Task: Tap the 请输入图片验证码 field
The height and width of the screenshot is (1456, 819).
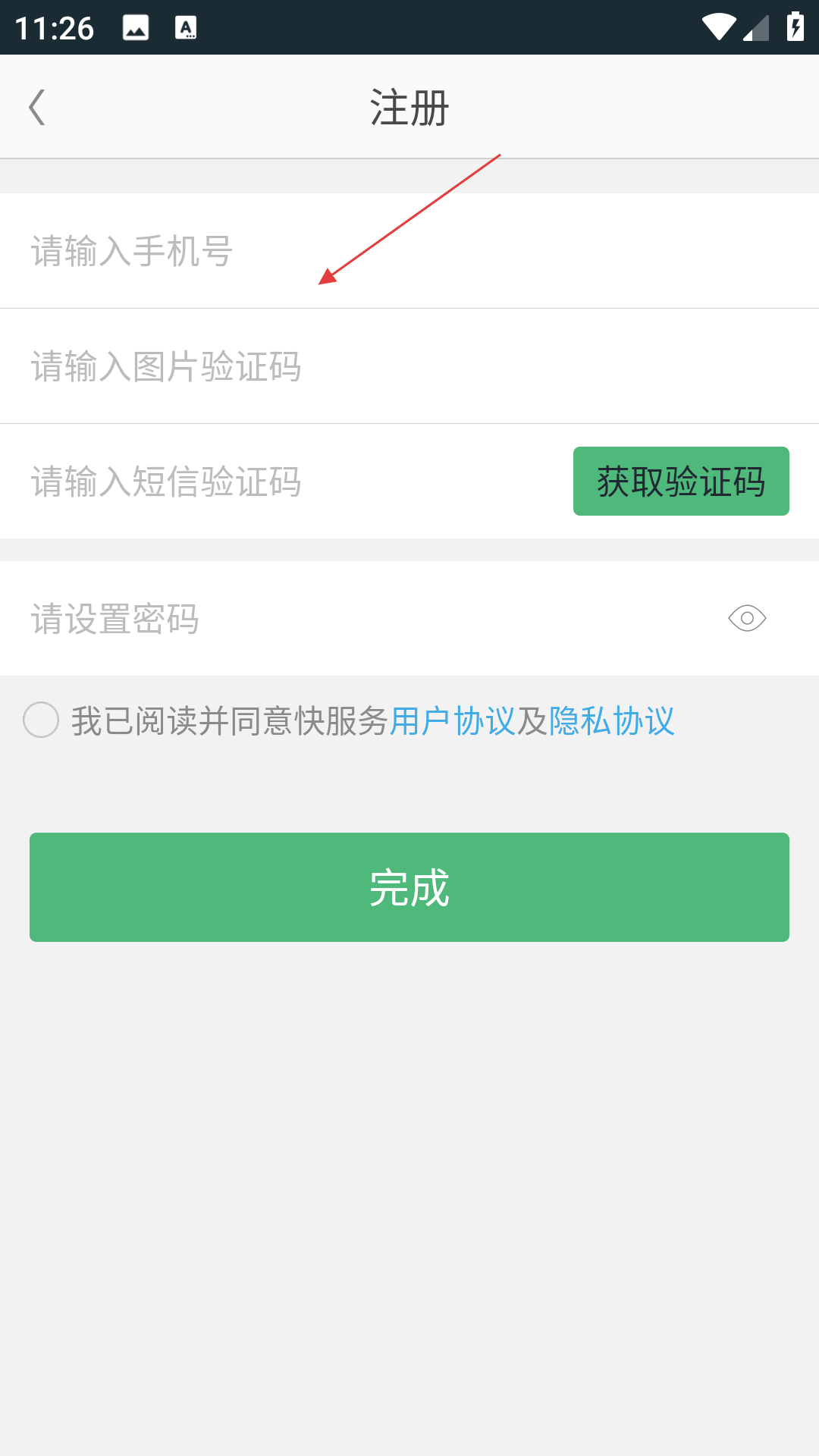Action: [409, 366]
